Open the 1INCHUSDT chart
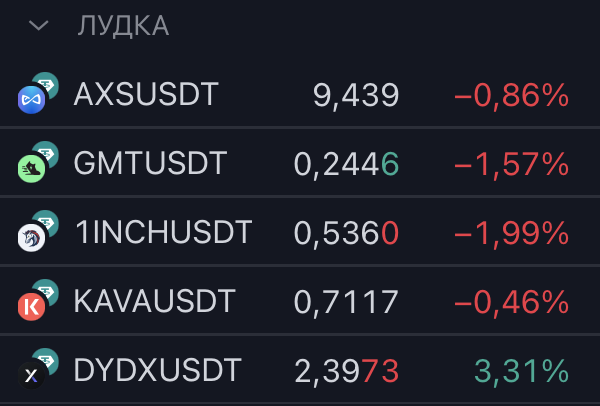Image resolution: width=600 pixels, height=406 pixels. click(300, 232)
